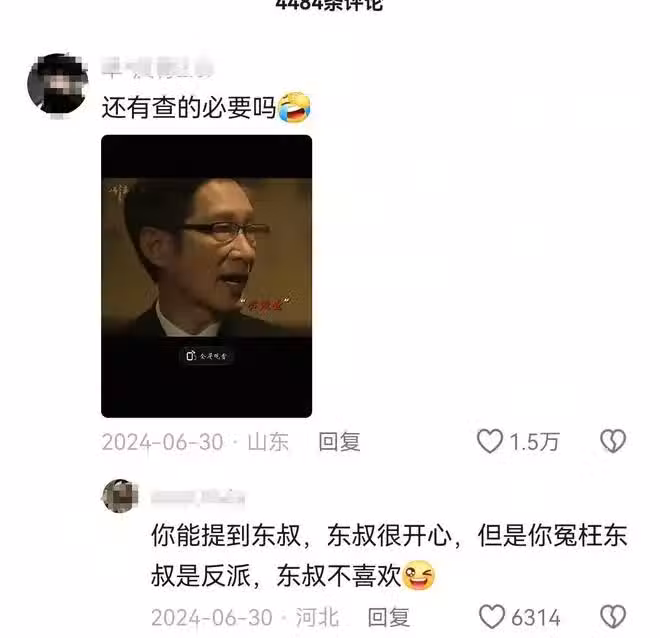Dislike the reply about 东叔
This screenshot has width=660, height=638.
click(612, 617)
